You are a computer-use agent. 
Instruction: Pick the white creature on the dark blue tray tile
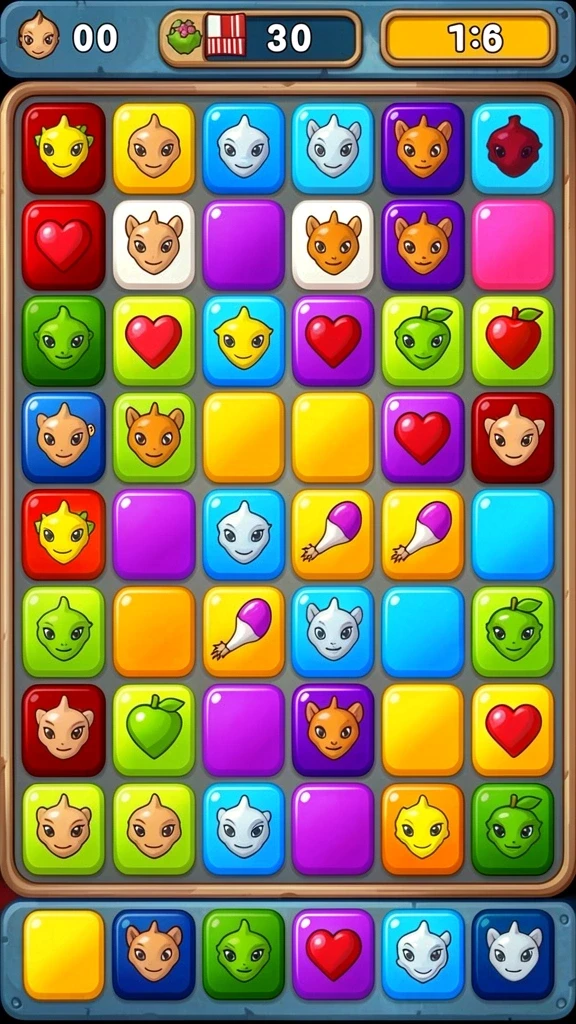(513, 954)
